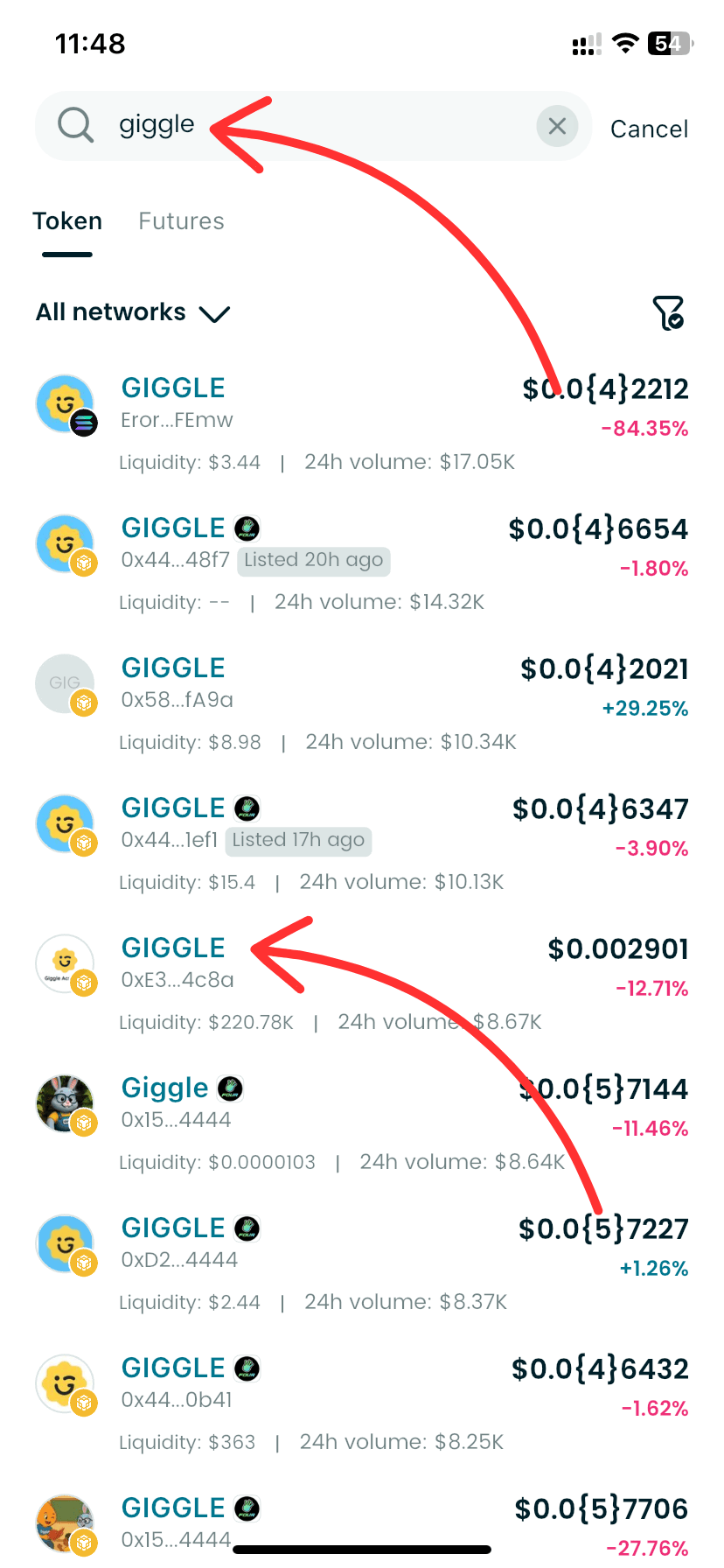Open the filter funnel icon

click(x=667, y=312)
